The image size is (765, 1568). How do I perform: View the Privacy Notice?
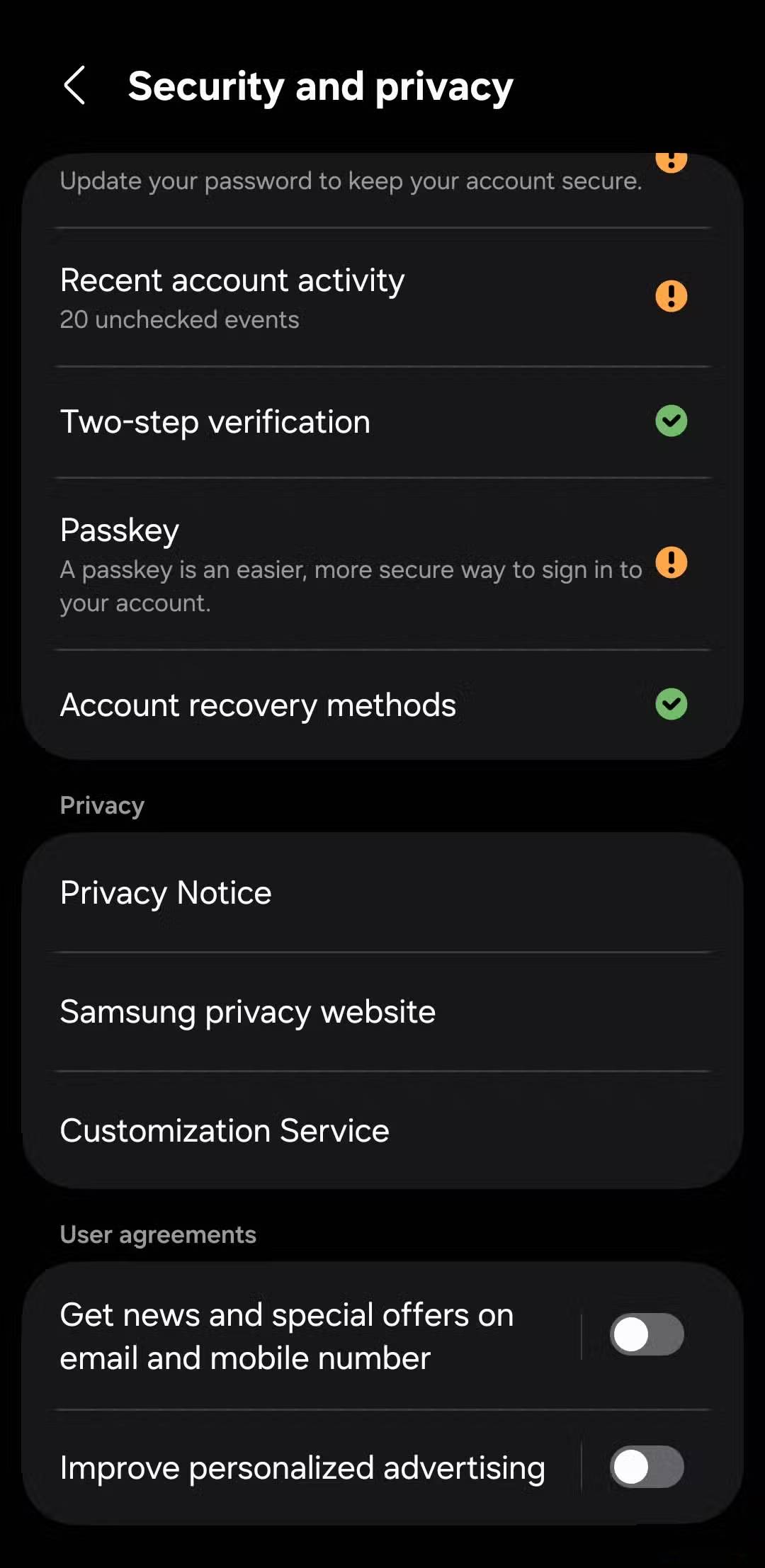coord(354,893)
